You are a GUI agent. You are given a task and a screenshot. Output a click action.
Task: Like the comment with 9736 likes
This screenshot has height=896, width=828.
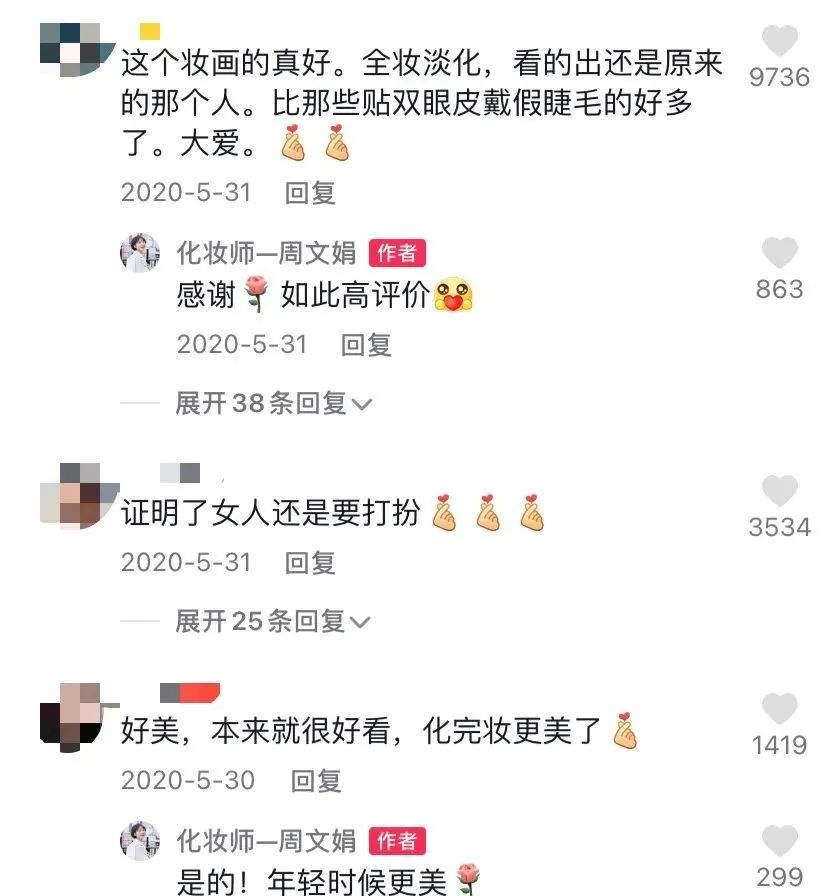(779, 41)
